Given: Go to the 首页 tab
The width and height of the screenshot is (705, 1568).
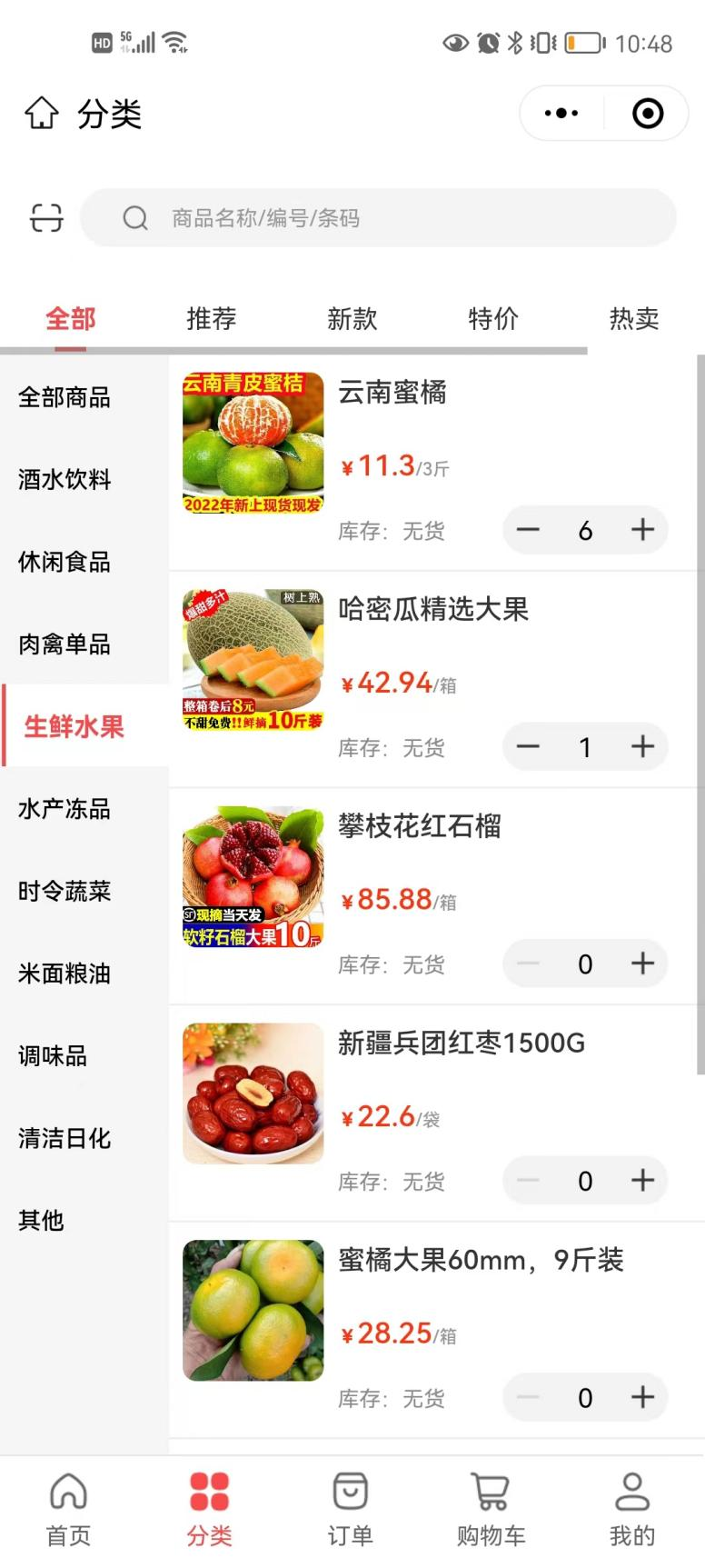Looking at the screenshot, I should pyautogui.click(x=69, y=1509).
